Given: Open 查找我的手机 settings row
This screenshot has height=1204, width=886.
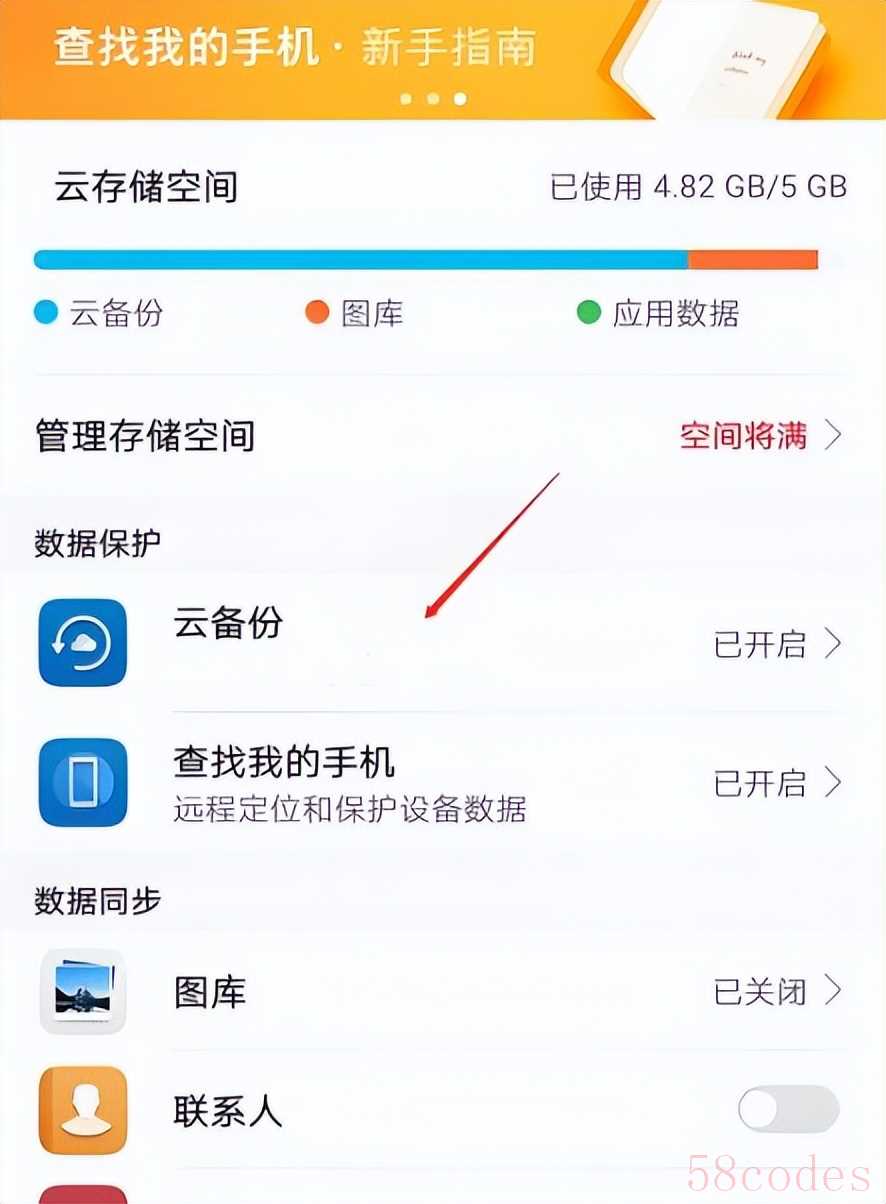Looking at the screenshot, I should point(440,782).
